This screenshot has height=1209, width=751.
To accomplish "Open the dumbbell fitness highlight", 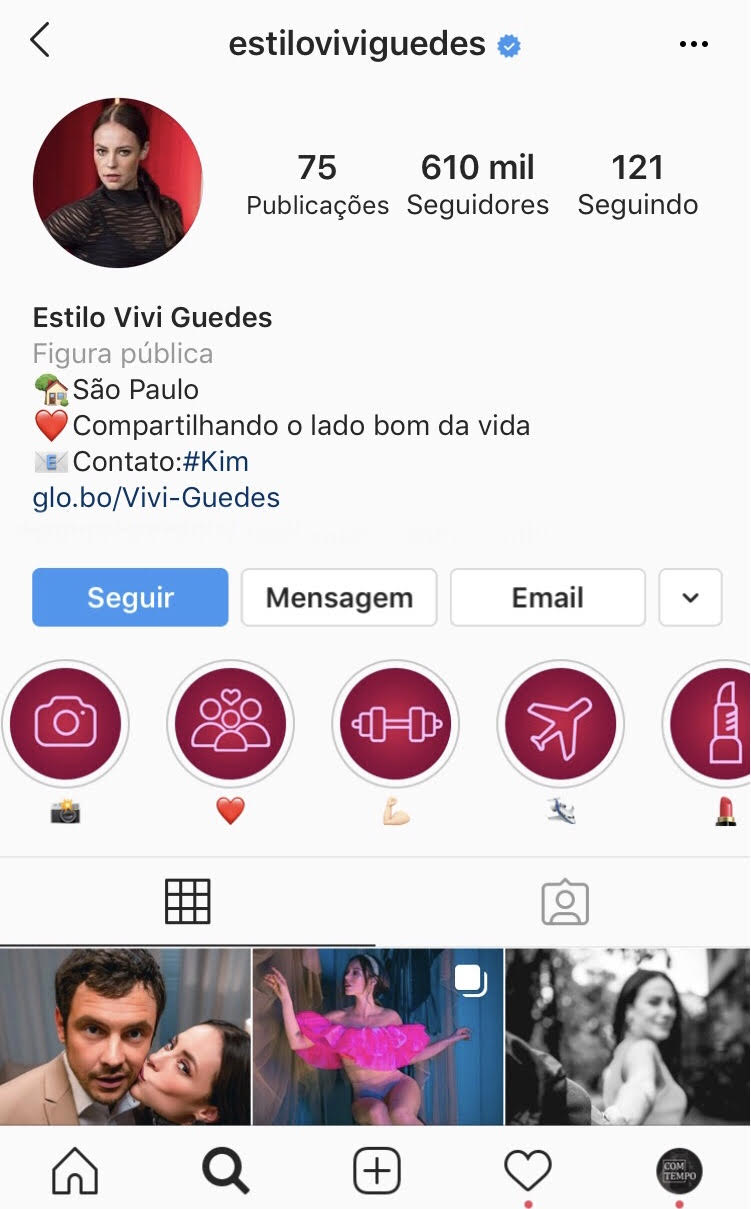I will point(395,724).
